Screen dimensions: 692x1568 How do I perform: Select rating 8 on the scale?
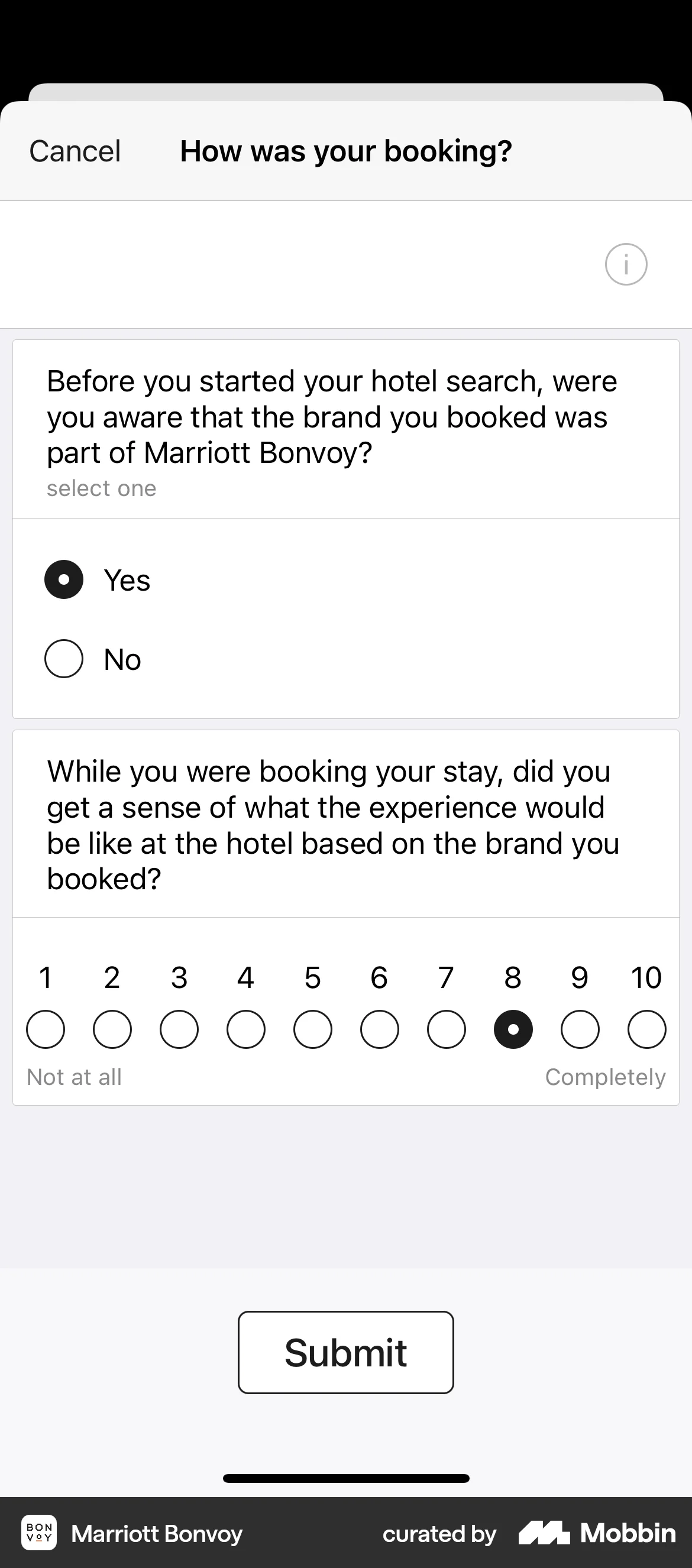point(513,1029)
